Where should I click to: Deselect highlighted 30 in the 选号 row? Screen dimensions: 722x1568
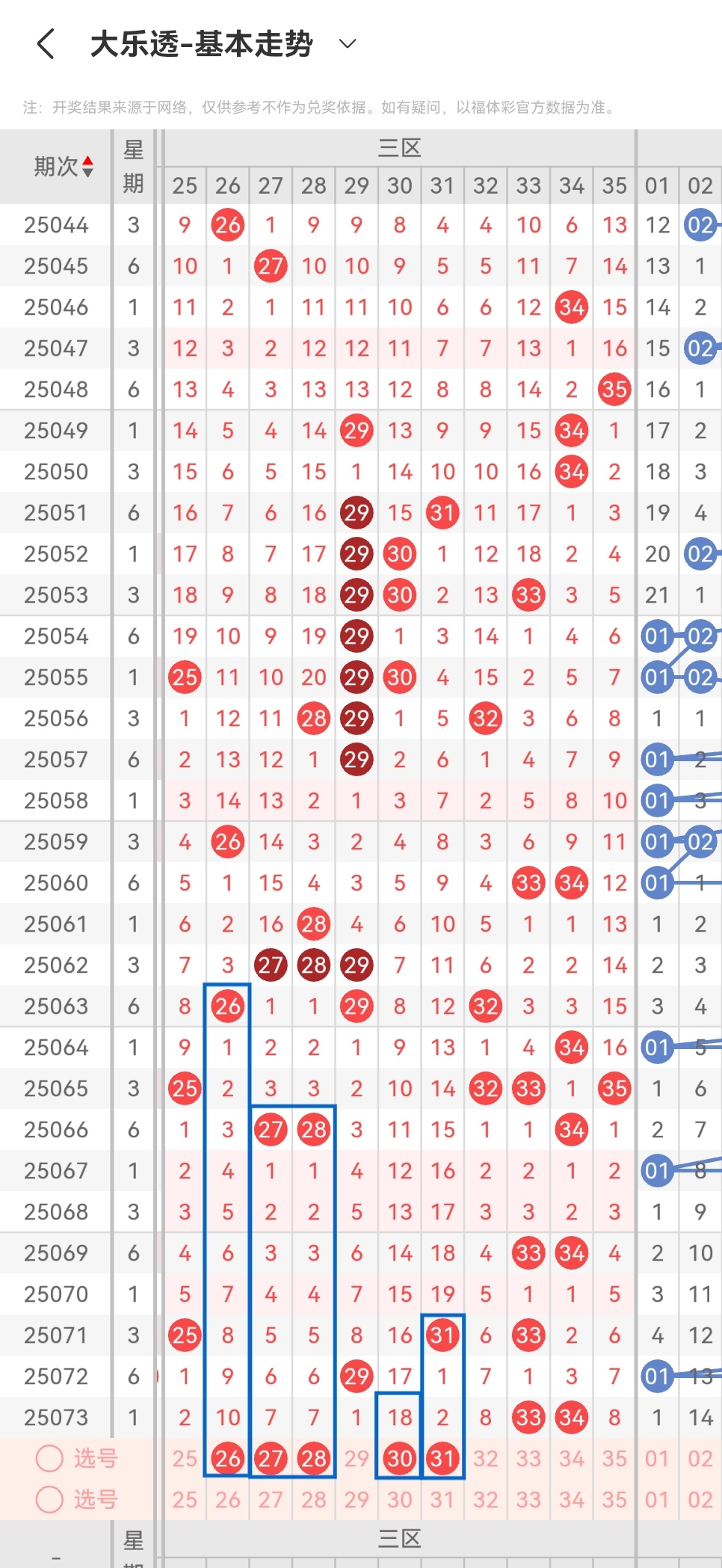[400, 1458]
